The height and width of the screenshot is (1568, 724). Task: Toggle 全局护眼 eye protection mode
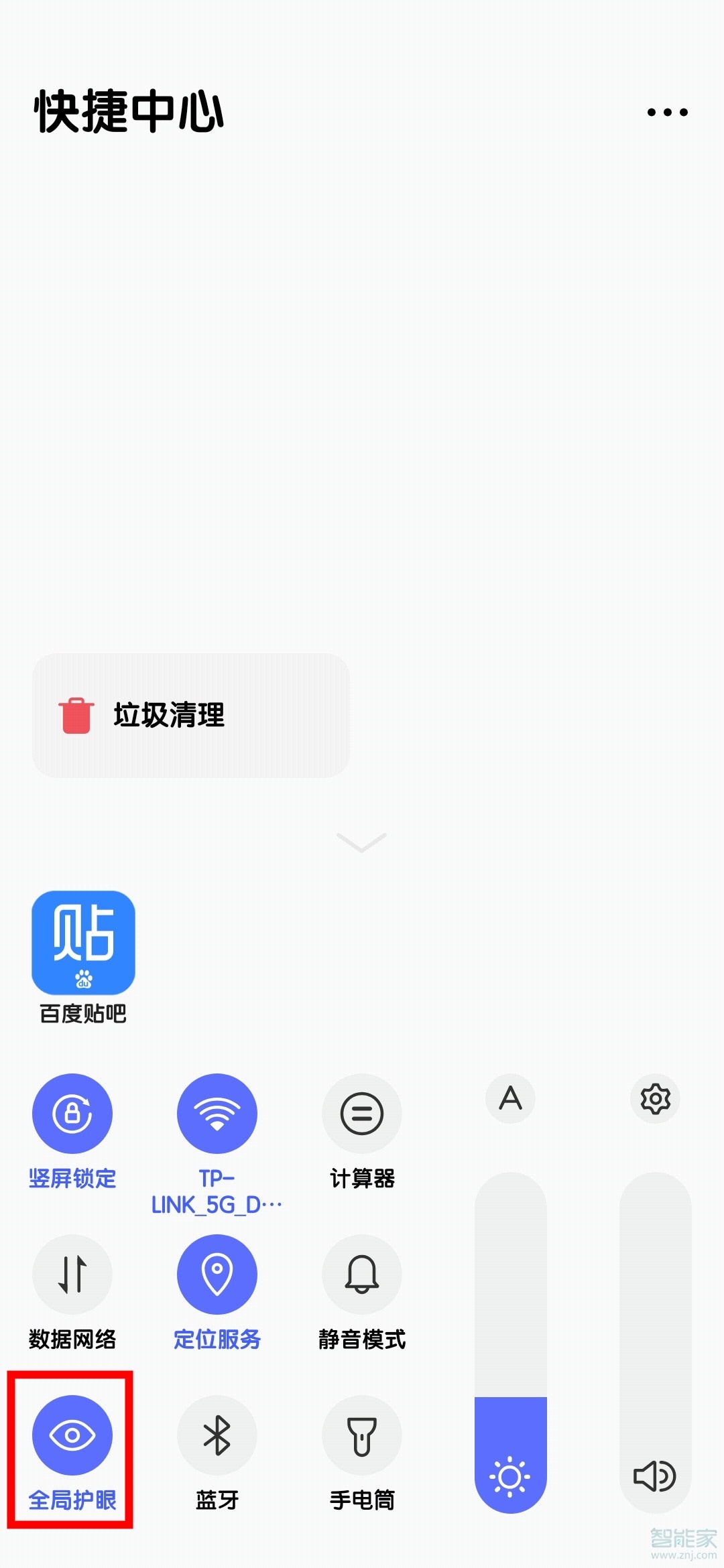(72, 1435)
